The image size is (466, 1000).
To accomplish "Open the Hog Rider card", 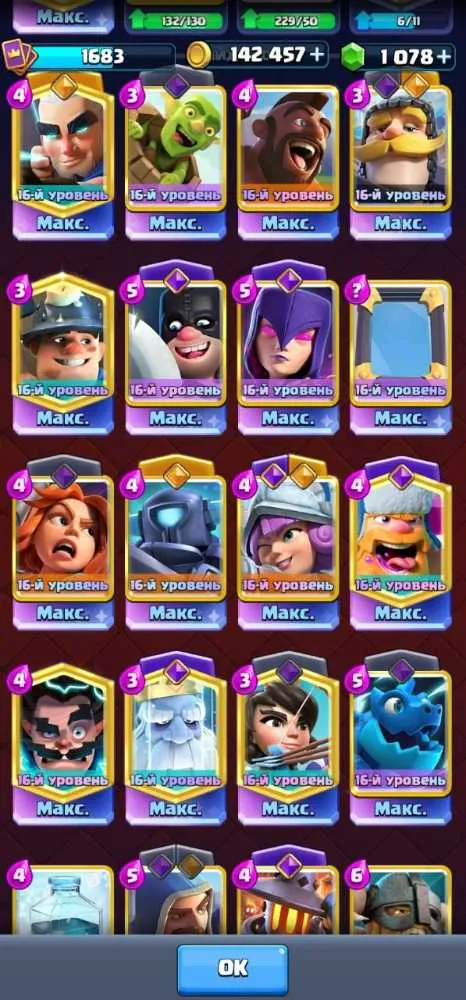I will coord(288,156).
